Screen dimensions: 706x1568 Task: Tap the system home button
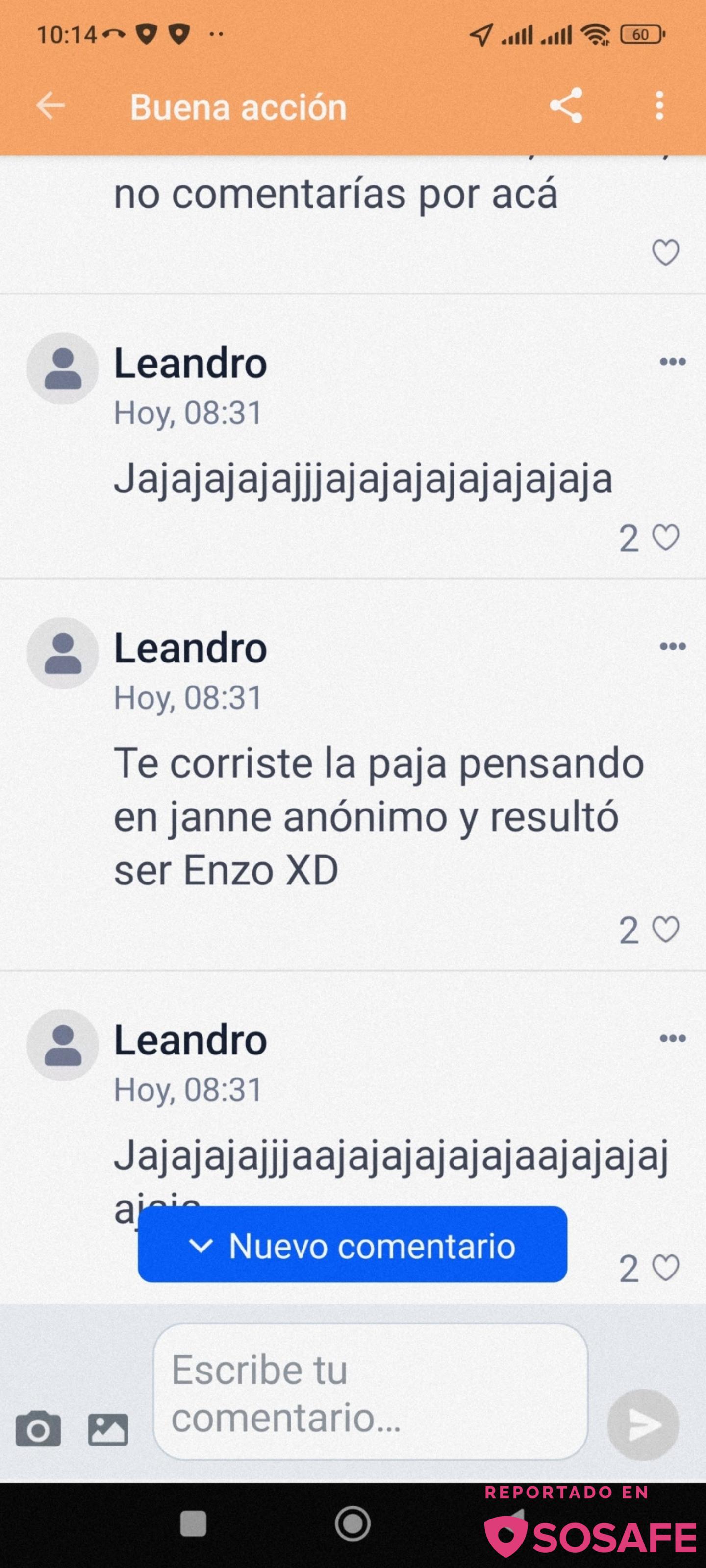tap(353, 1523)
